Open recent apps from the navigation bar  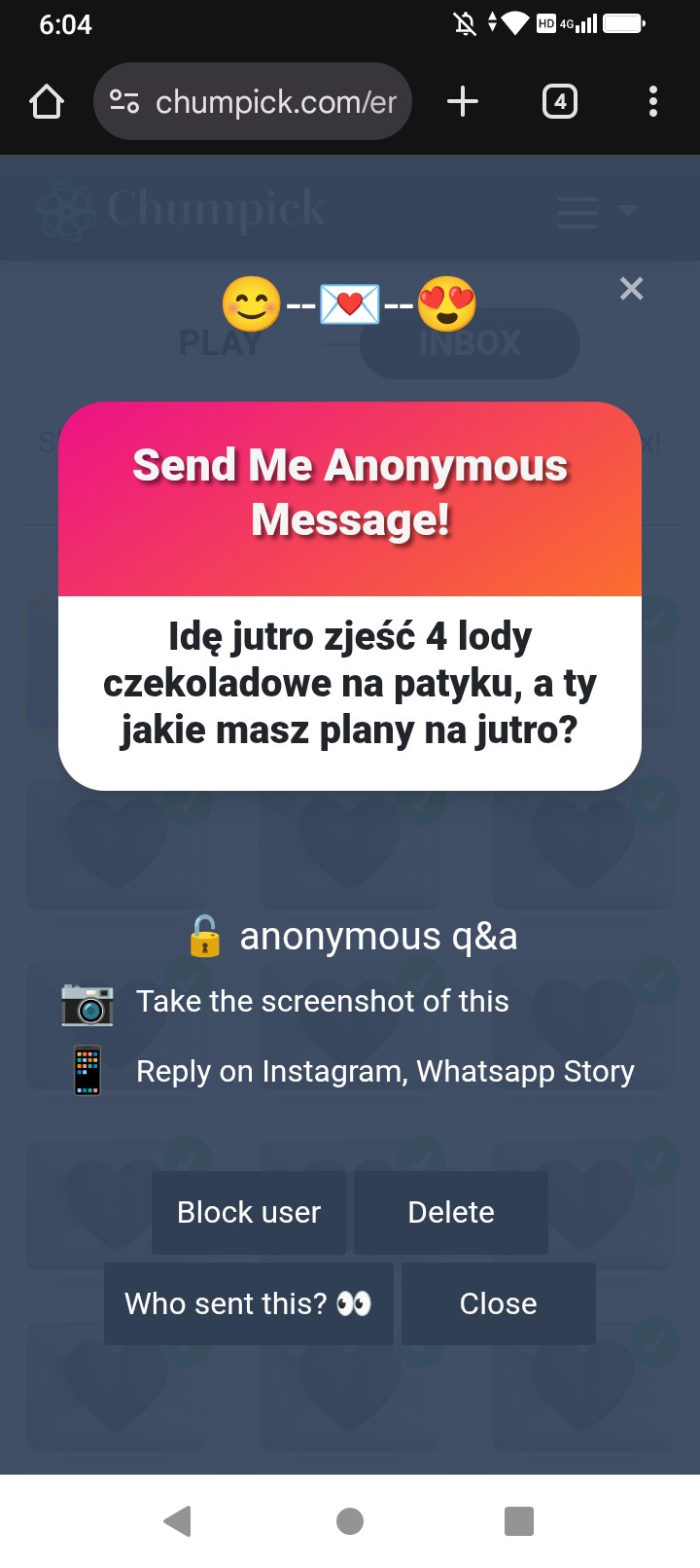pyautogui.click(x=519, y=1520)
